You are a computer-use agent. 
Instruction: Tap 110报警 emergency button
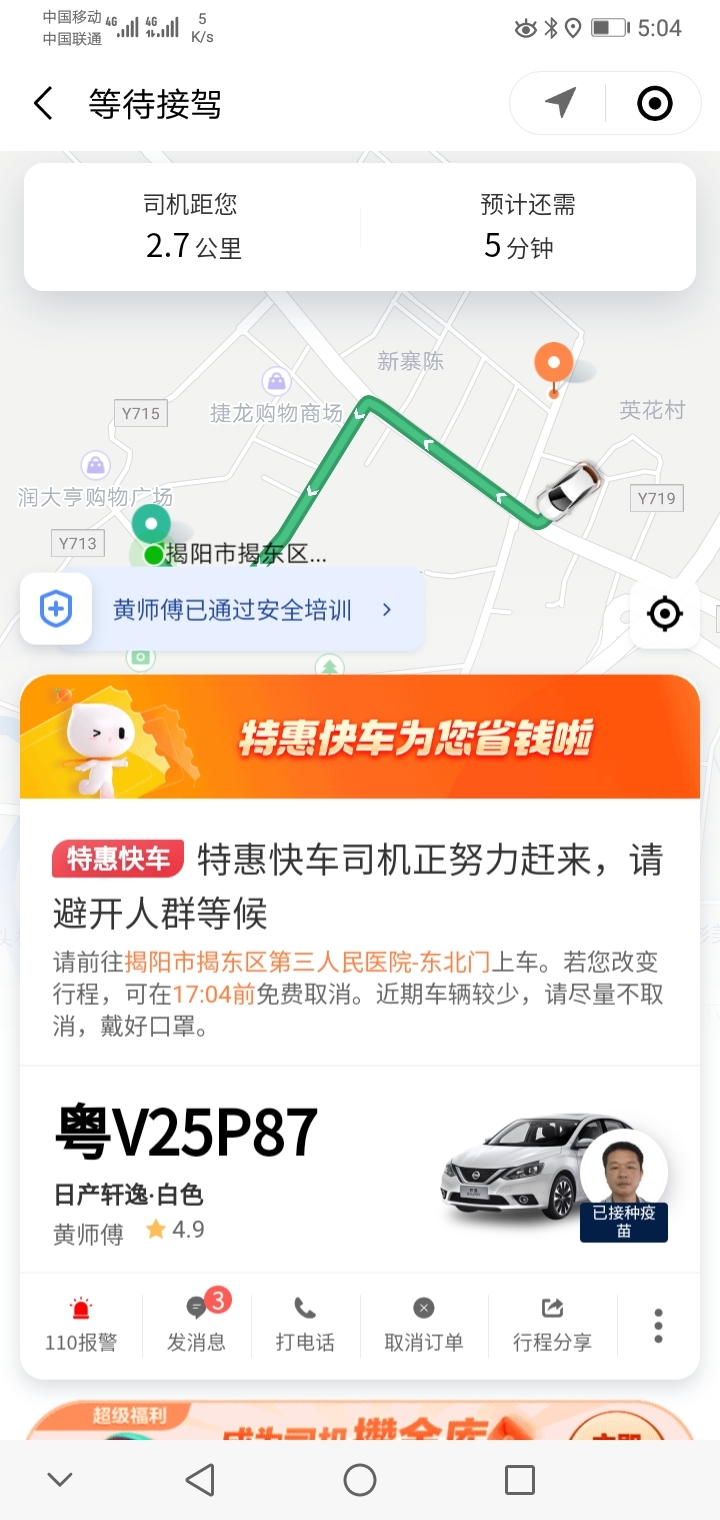pos(81,1325)
